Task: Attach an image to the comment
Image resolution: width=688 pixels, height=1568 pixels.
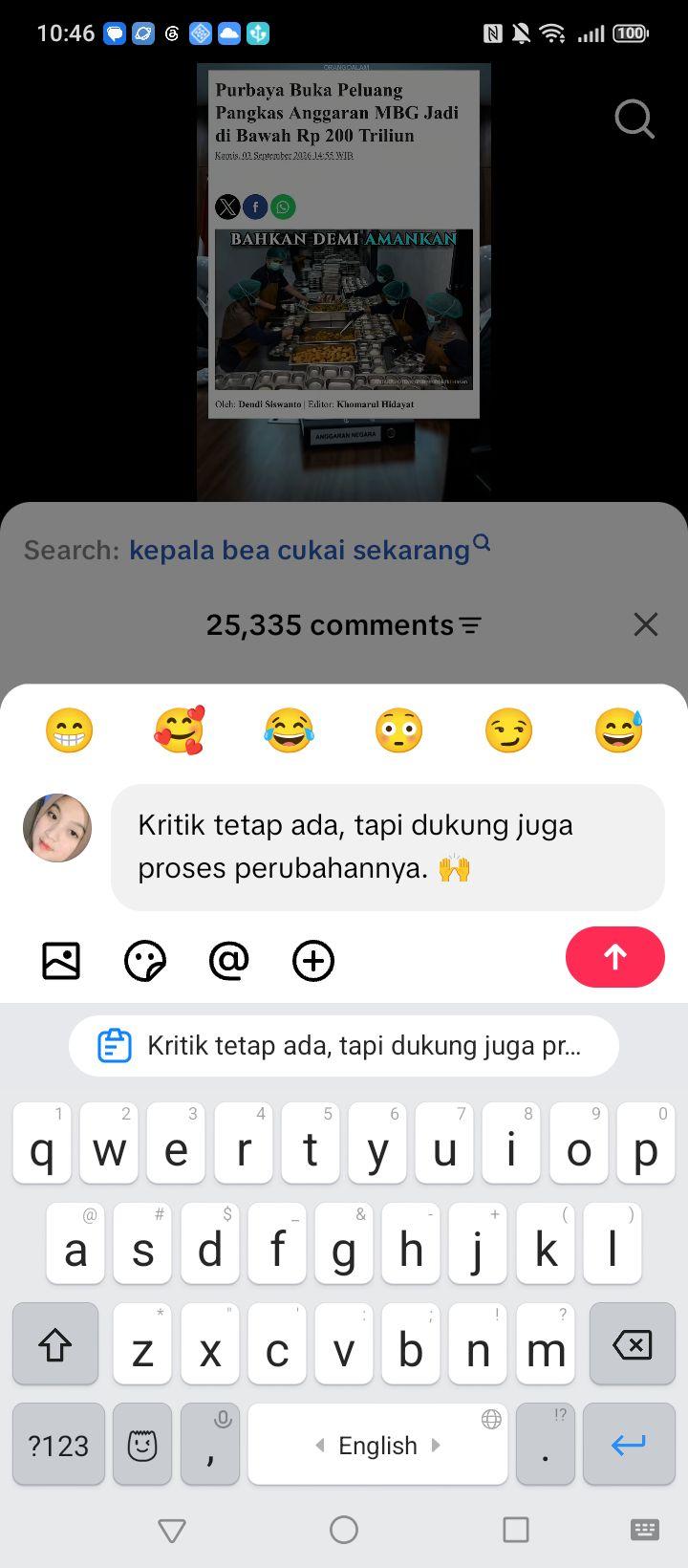Action: [x=61, y=960]
